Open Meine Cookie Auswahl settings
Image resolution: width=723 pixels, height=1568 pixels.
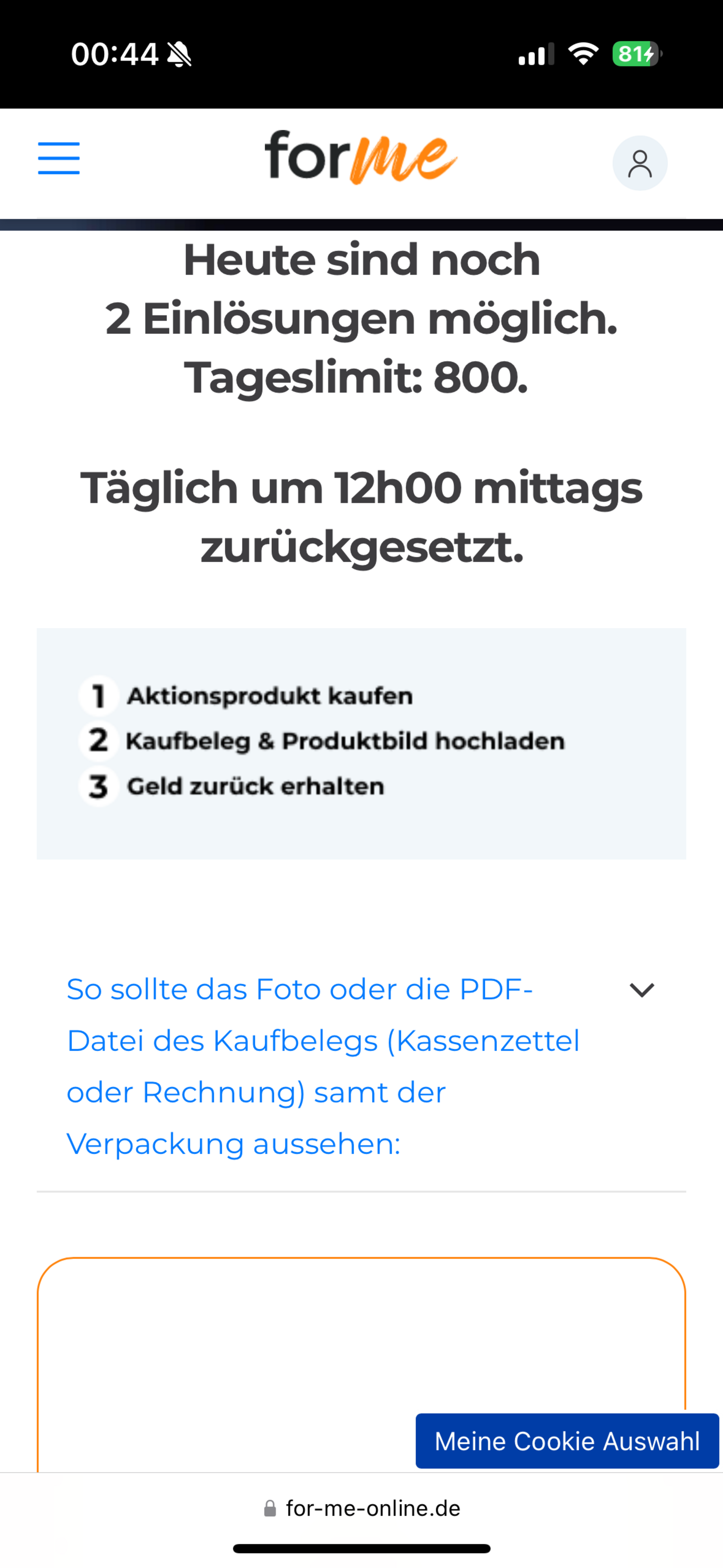click(567, 1441)
